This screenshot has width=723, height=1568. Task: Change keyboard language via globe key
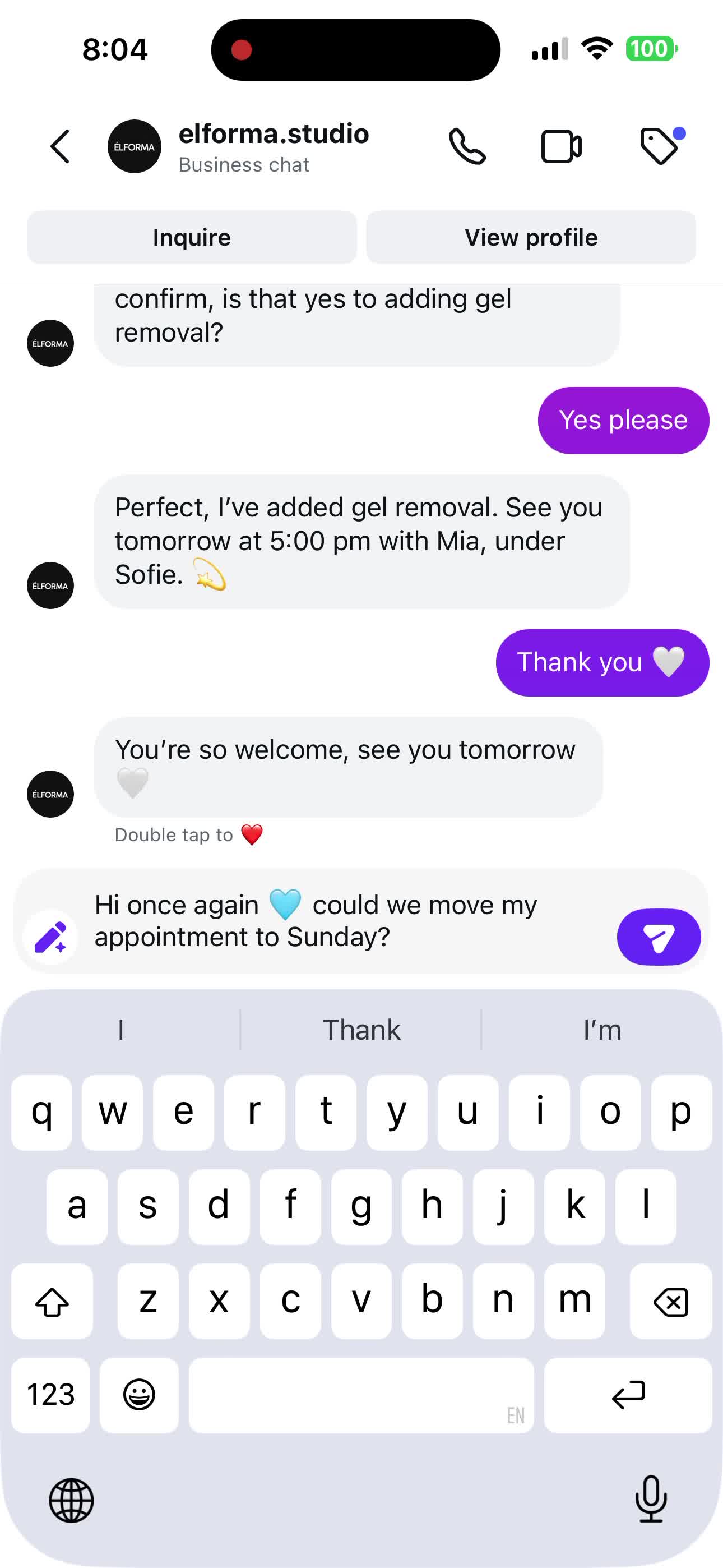point(71,1500)
